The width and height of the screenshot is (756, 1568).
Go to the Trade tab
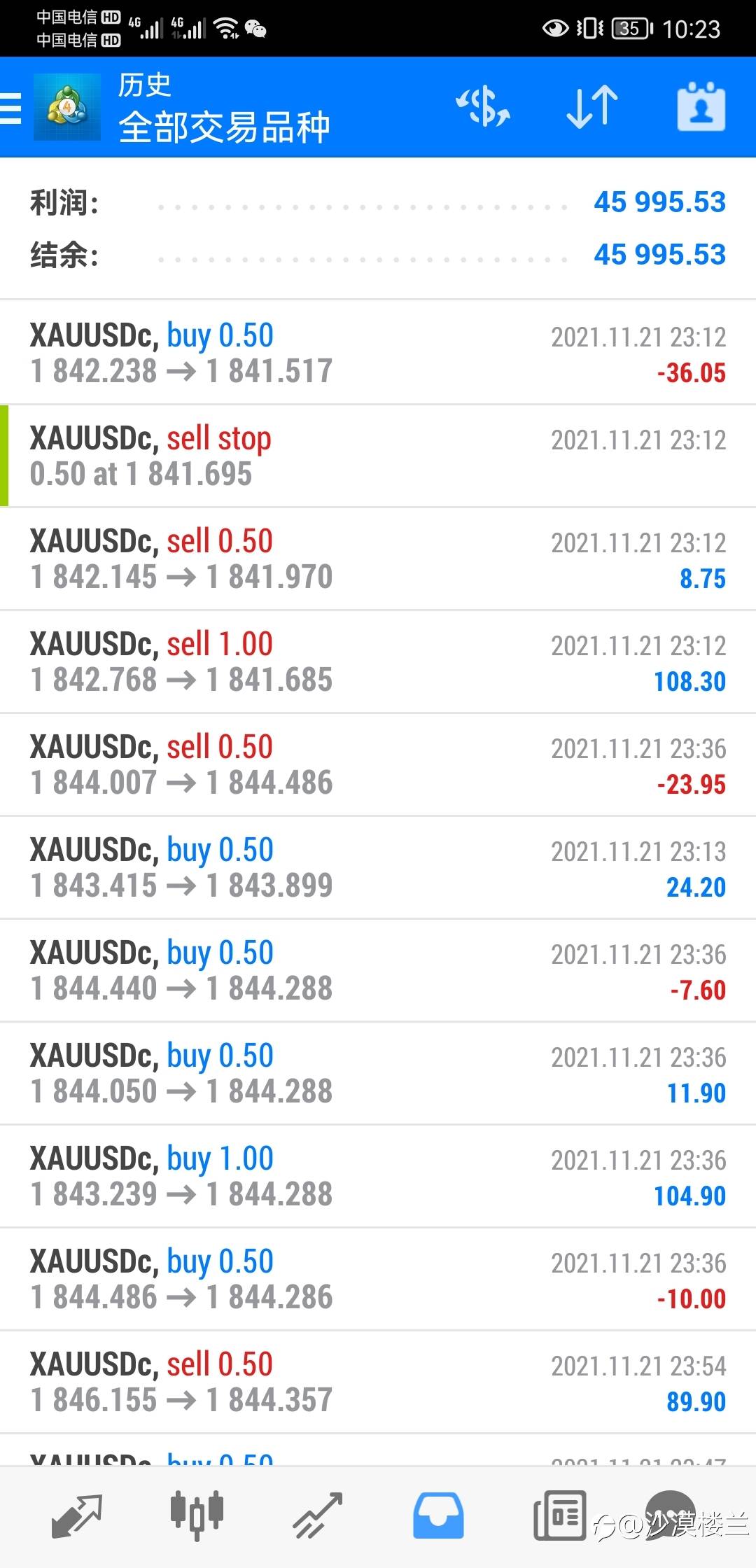tap(318, 1515)
